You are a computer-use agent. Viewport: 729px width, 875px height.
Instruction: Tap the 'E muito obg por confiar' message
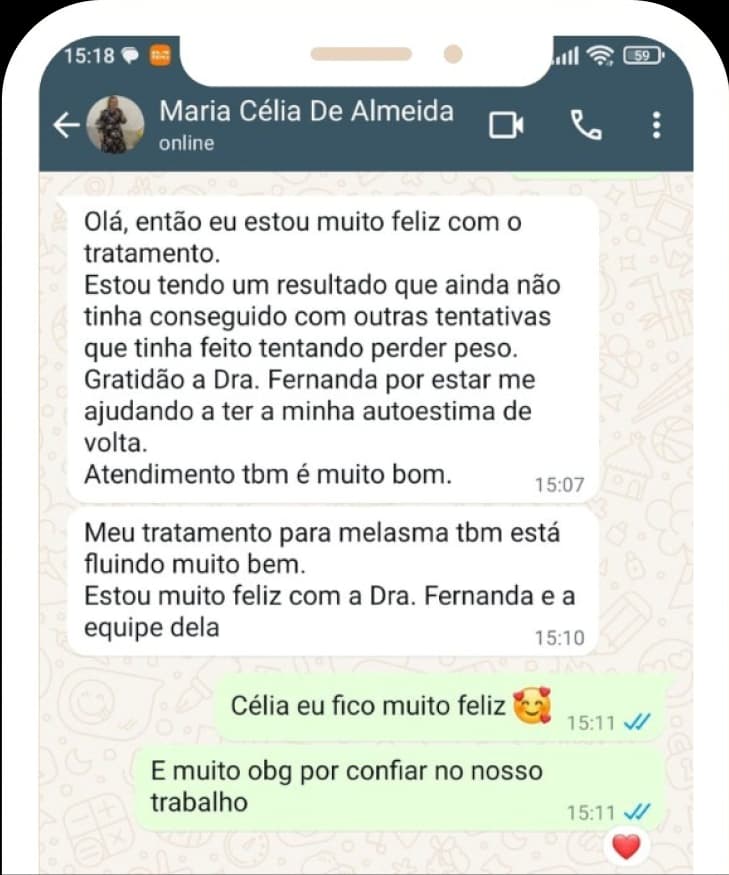coord(380,786)
